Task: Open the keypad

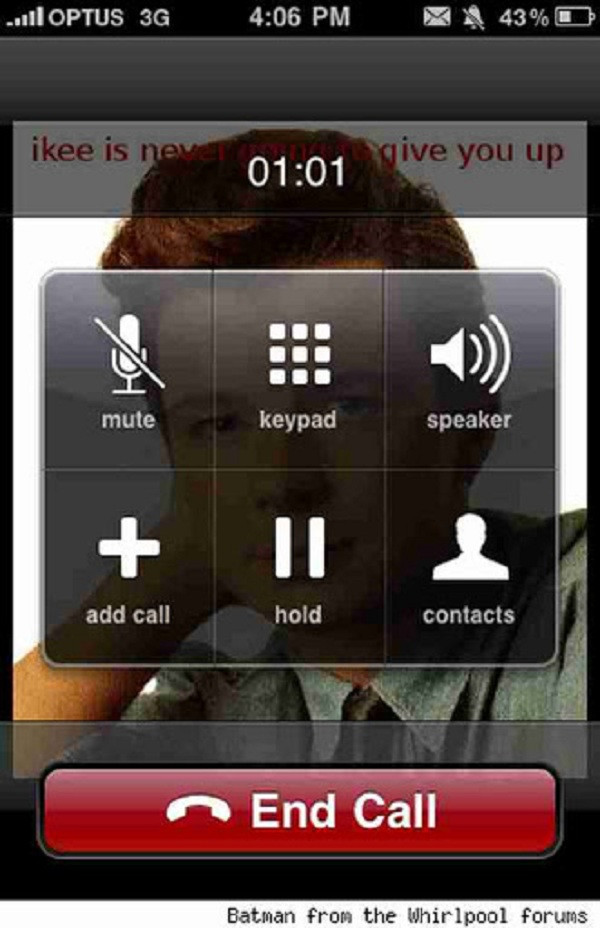Action: tap(298, 372)
